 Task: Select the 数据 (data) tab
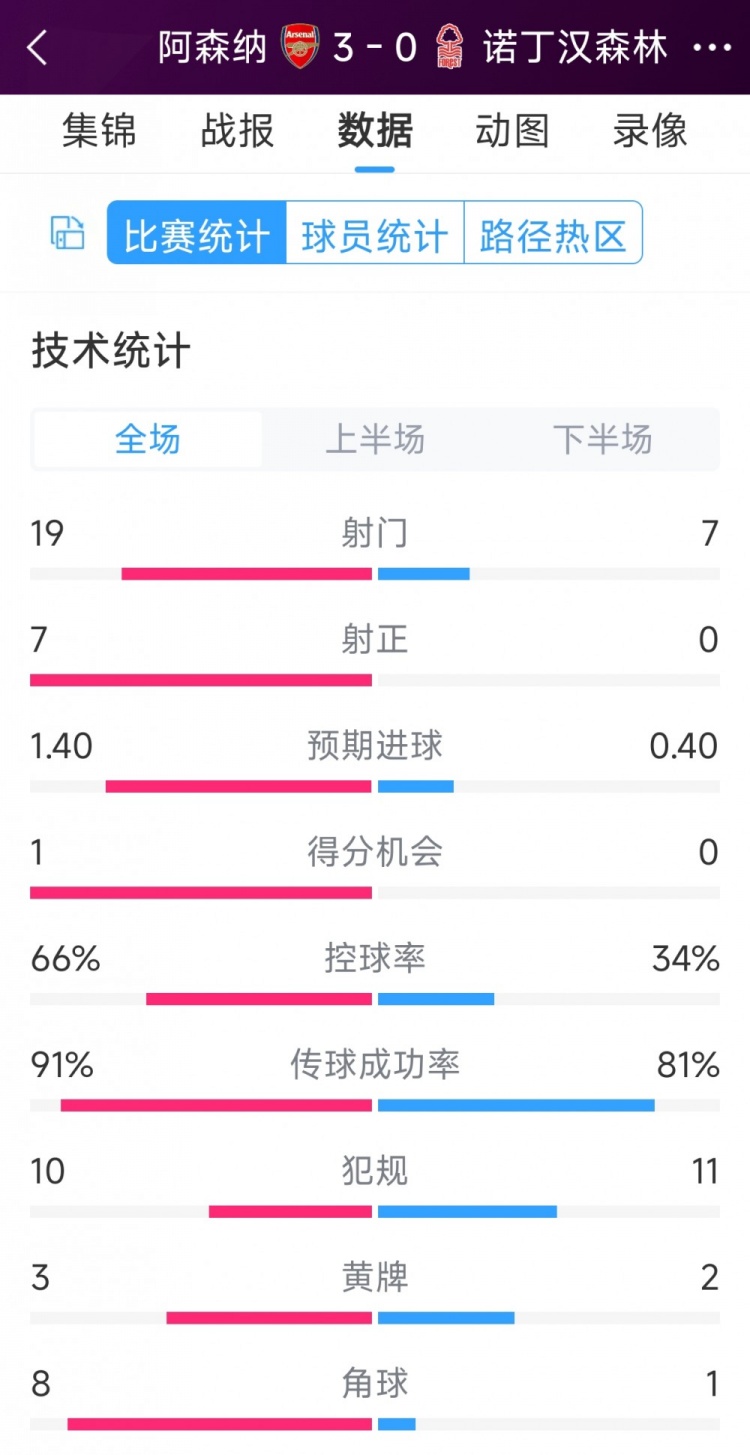(x=375, y=131)
